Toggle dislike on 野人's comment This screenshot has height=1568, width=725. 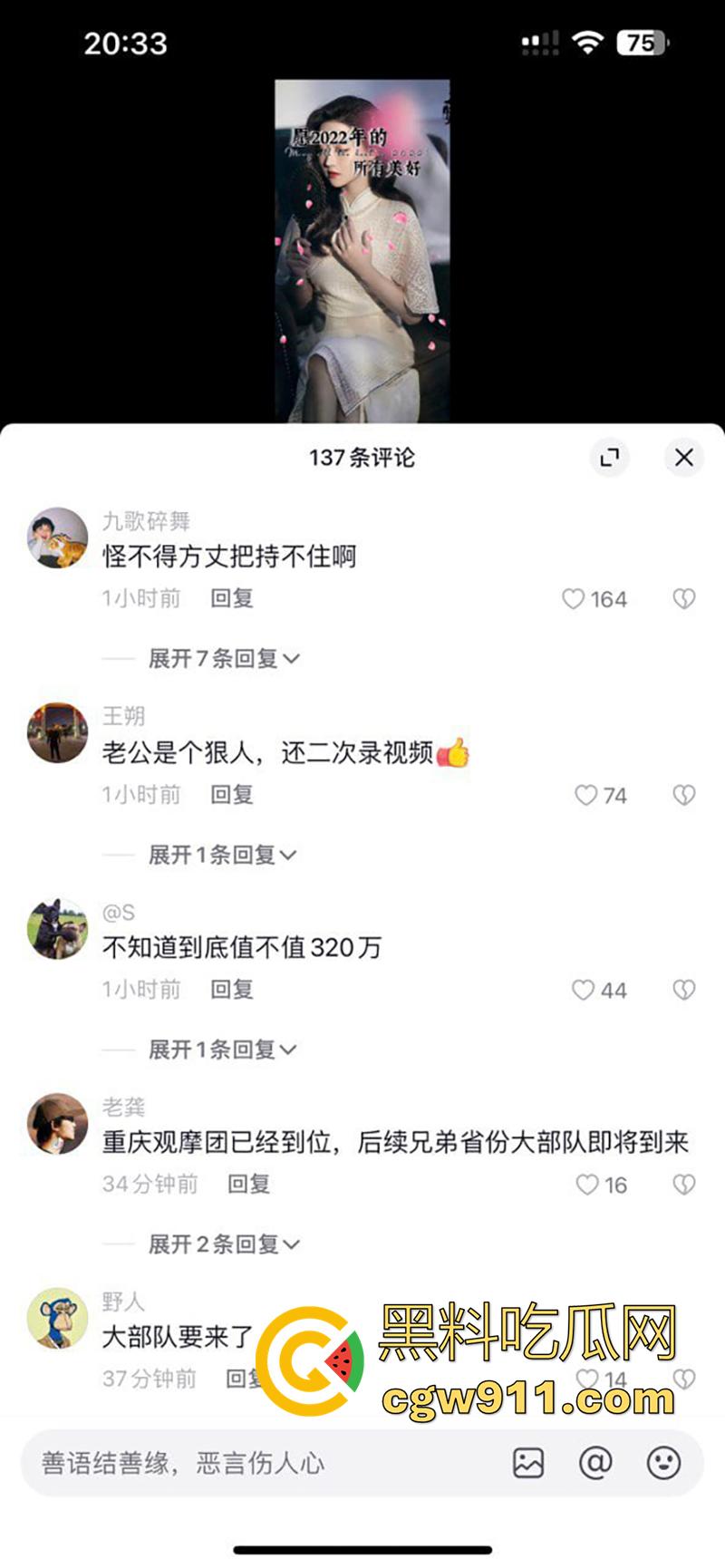(x=685, y=1379)
